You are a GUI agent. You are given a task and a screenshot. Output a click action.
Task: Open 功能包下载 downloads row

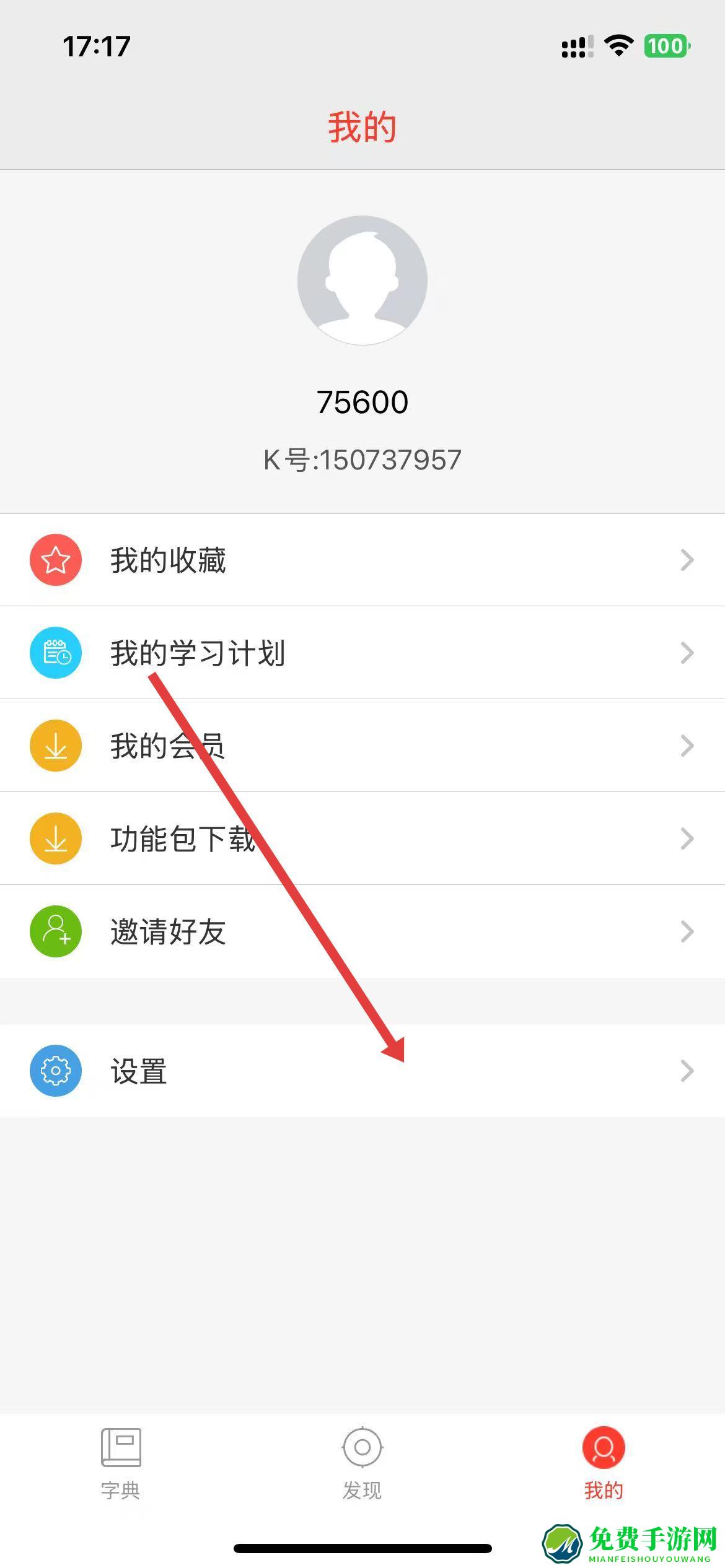coord(362,838)
